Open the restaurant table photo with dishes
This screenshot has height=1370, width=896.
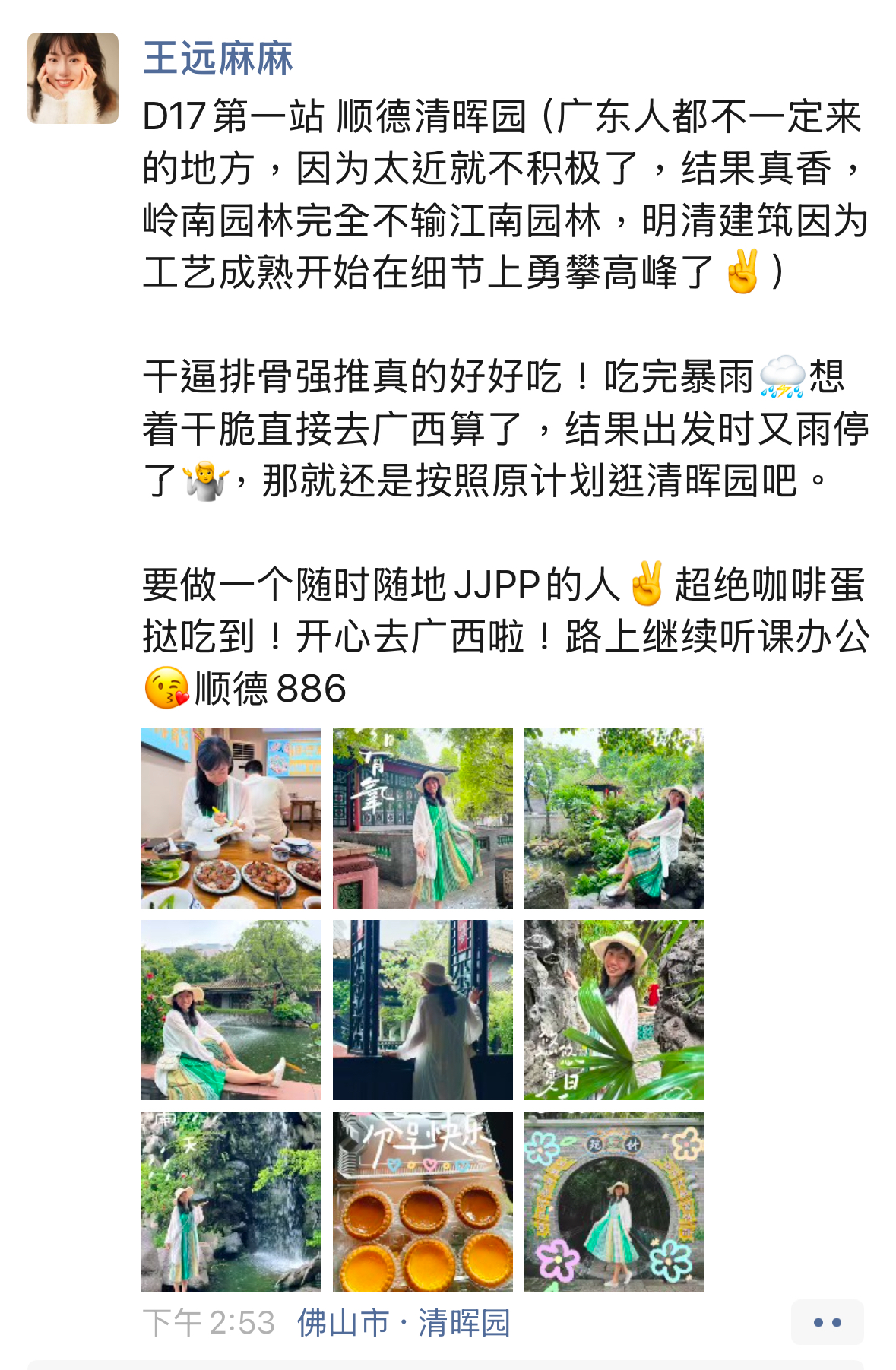coord(231,818)
